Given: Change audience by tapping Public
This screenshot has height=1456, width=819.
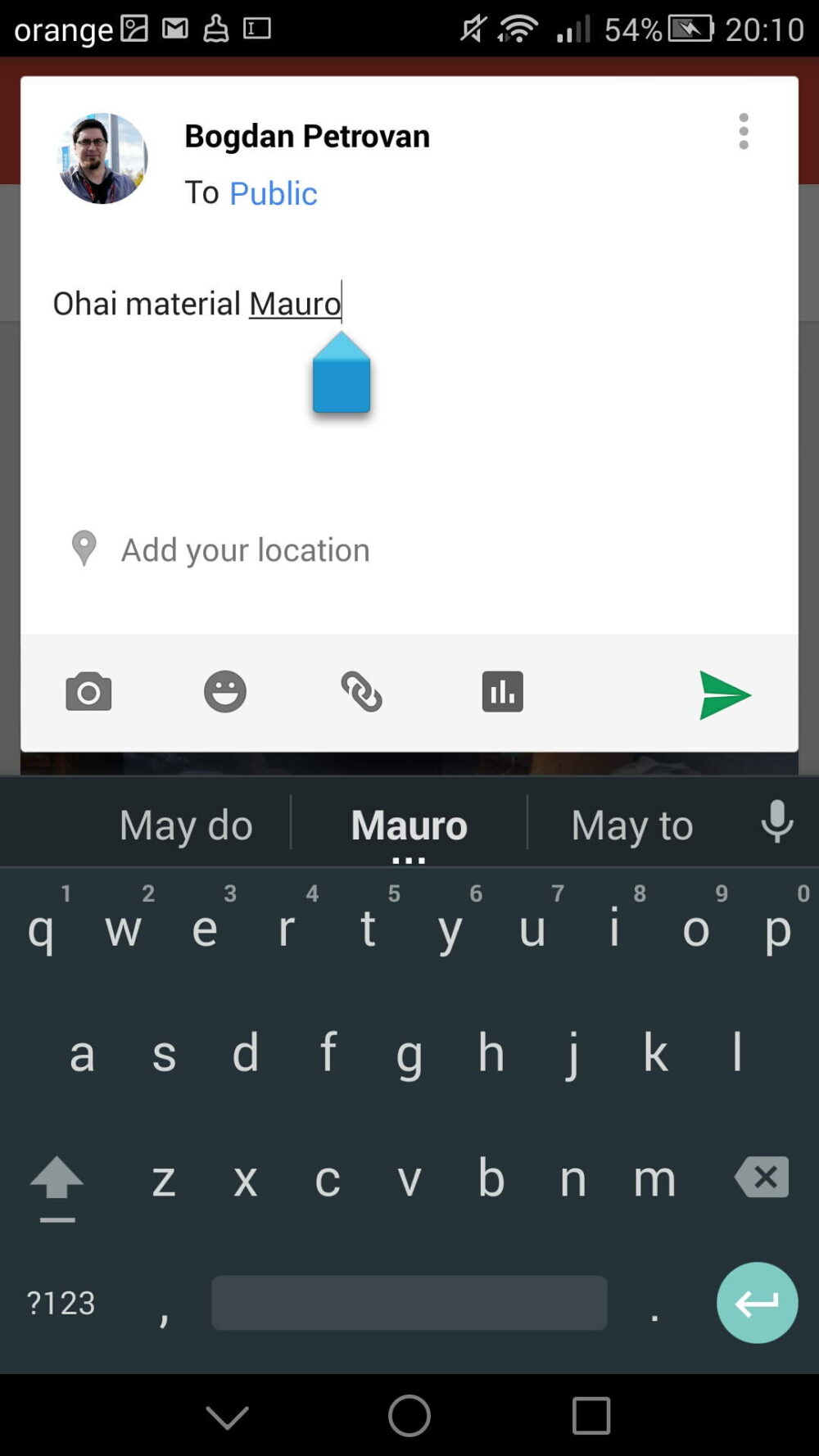Looking at the screenshot, I should click(x=274, y=193).
